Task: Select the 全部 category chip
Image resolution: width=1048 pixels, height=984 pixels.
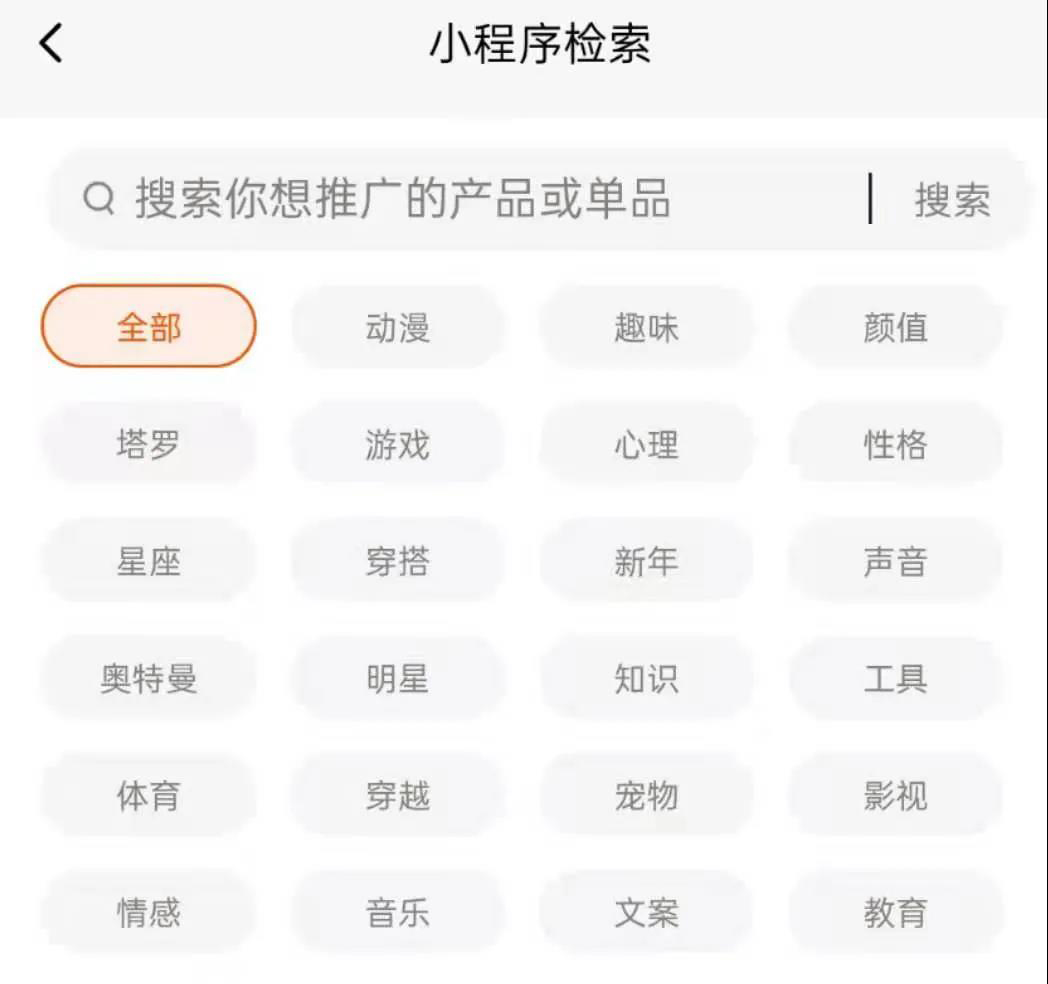Action: click(148, 327)
